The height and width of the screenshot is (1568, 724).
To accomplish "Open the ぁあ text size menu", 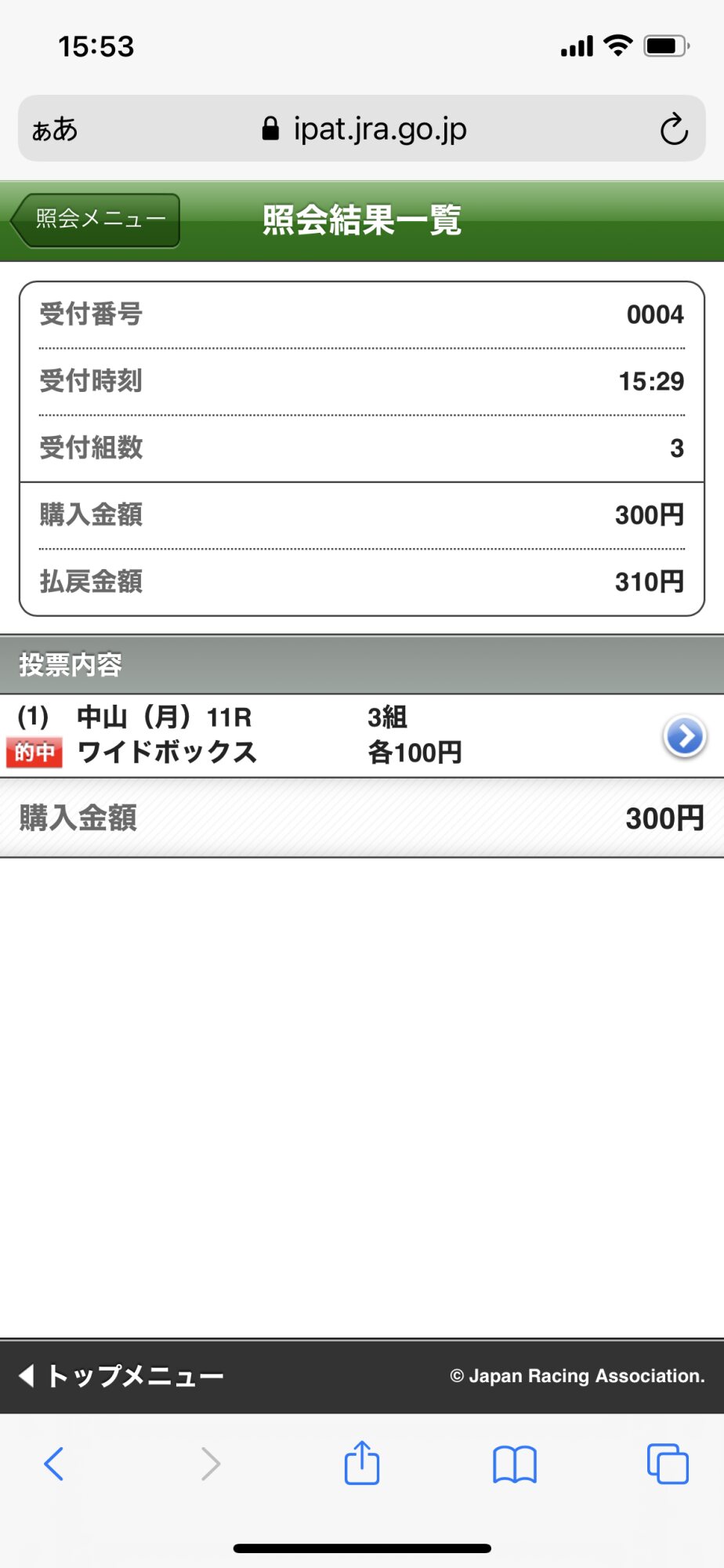I will (55, 129).
